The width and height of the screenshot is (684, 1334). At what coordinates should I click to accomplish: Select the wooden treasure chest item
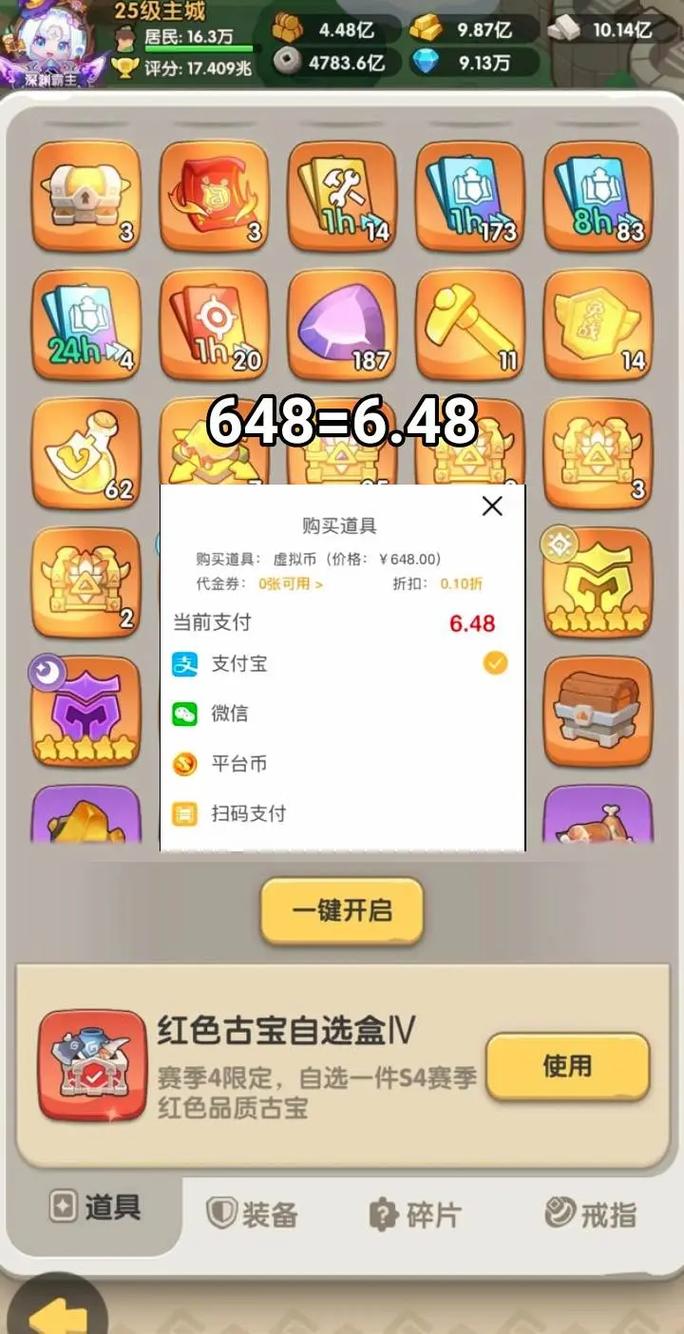tap(598, 710)
